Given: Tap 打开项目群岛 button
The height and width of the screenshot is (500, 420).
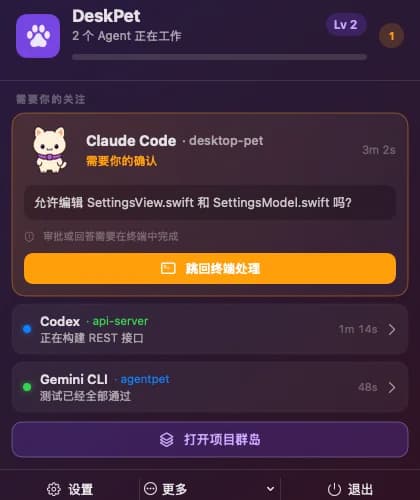Looking at the screenshot, I should [210, 440].
